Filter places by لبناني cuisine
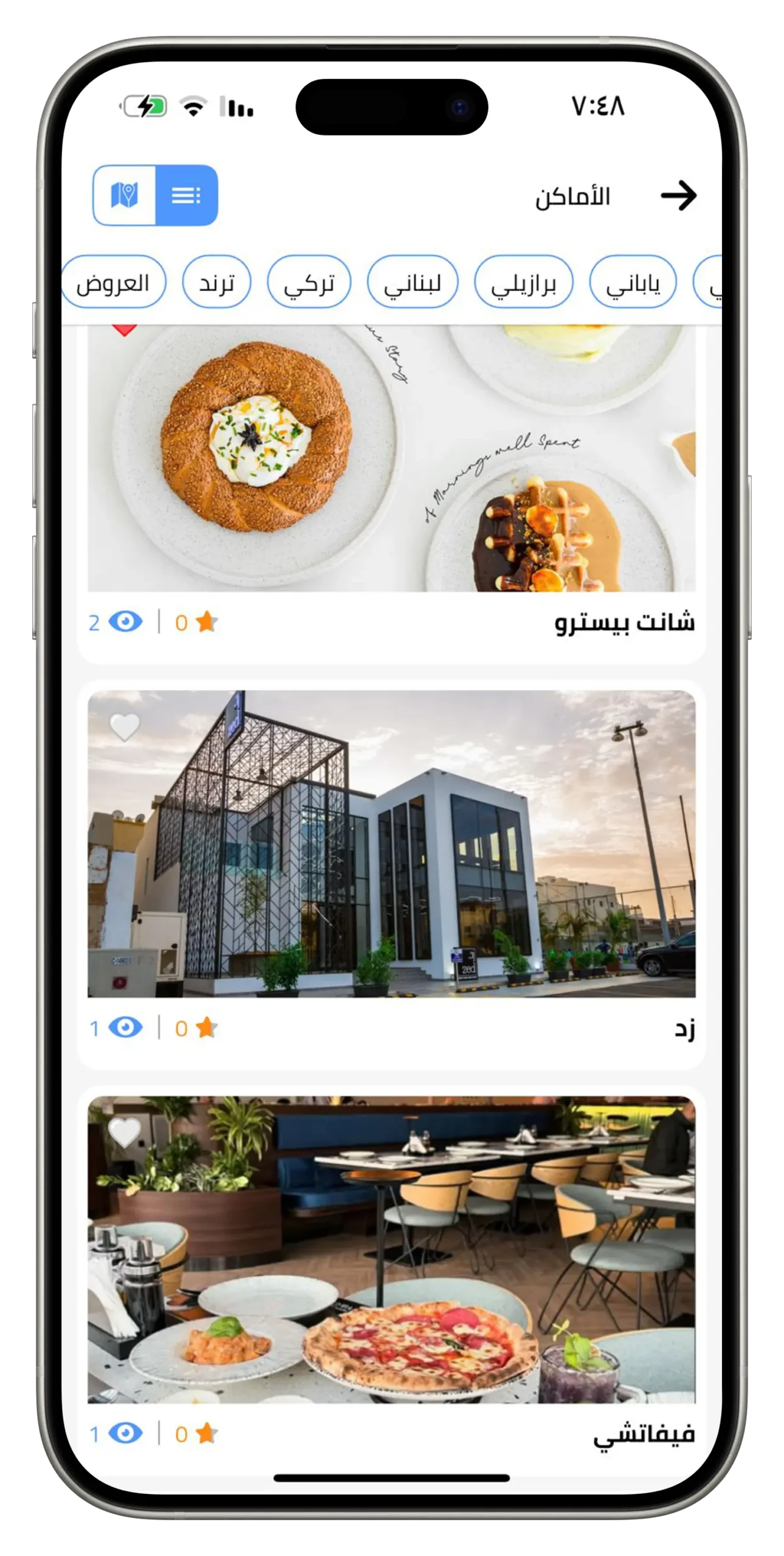 (412, 283)
